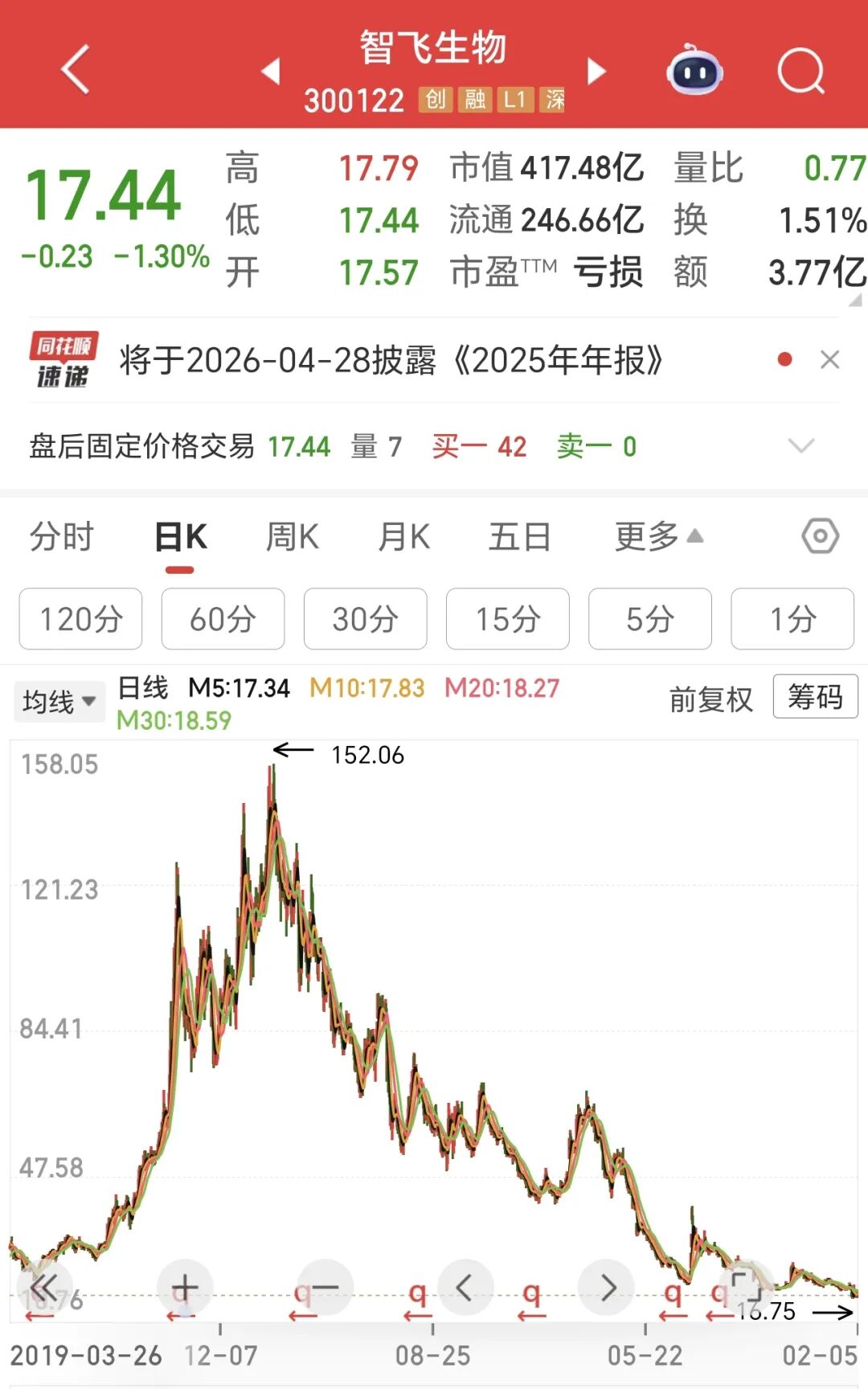Zoom in on the chart with the plus icon
Viewport: 868px width, 1389px height.
185,1287
